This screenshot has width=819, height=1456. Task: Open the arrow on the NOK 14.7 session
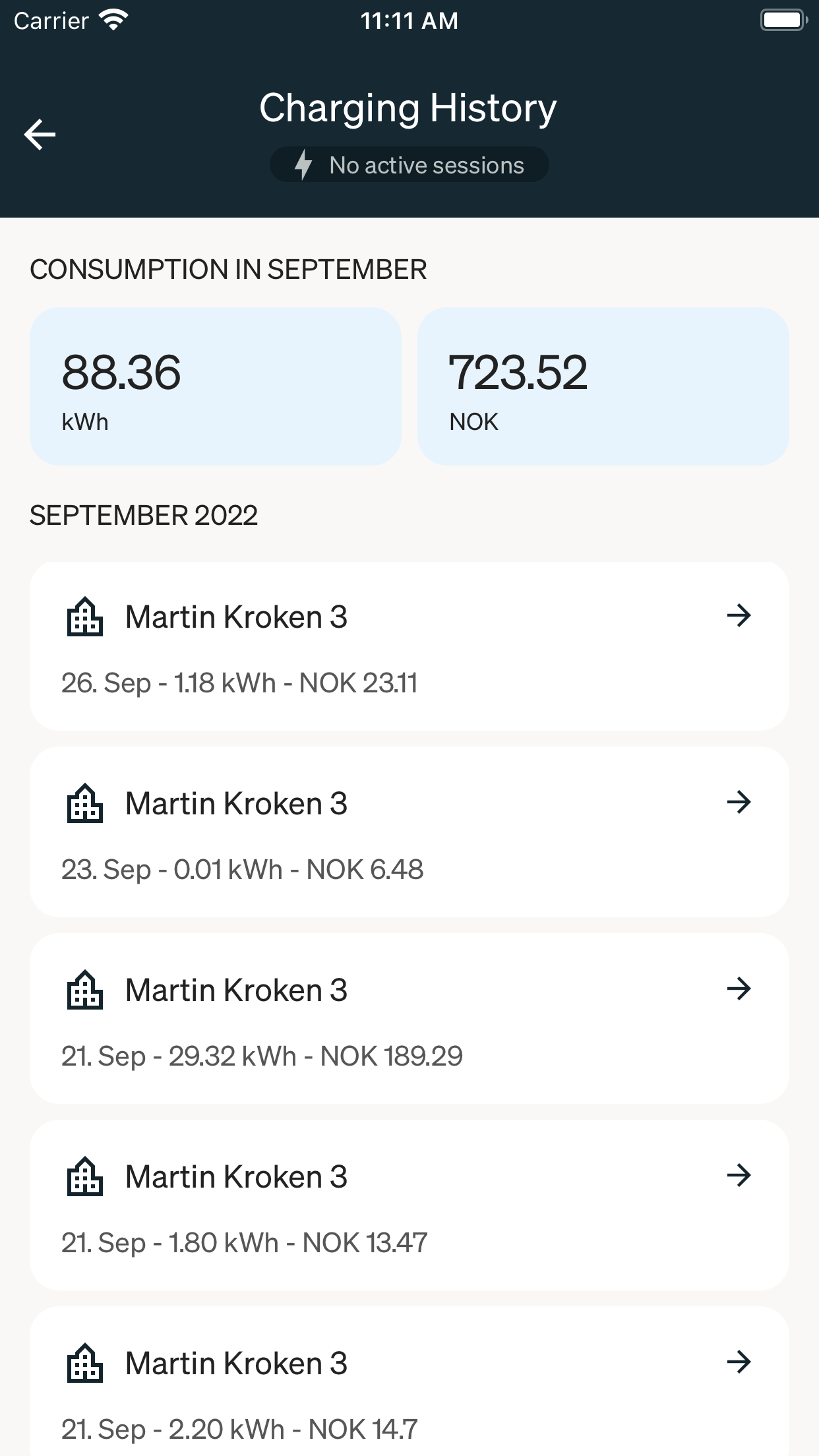[739, 1362]
